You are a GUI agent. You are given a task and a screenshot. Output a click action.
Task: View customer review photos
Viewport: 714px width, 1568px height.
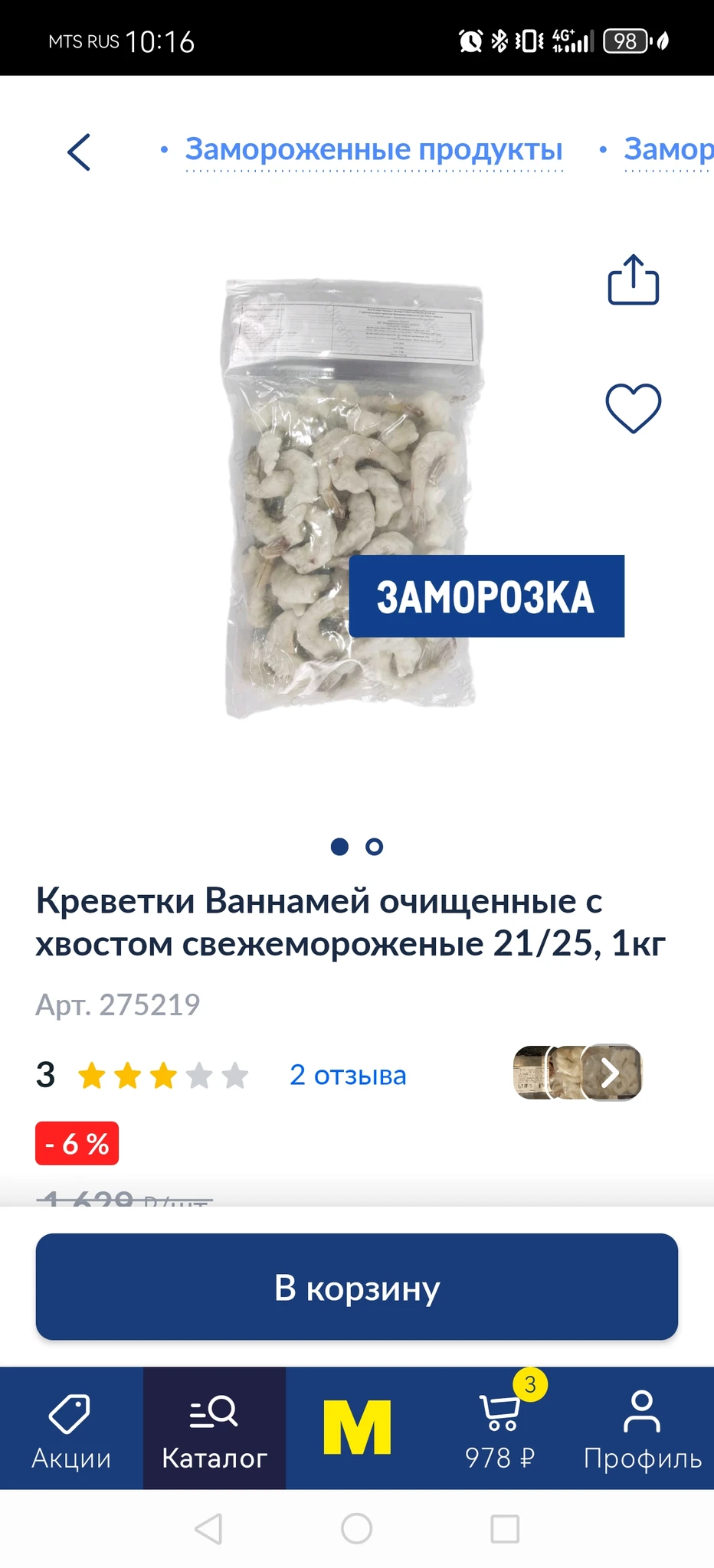click(x=578, y=1072)
